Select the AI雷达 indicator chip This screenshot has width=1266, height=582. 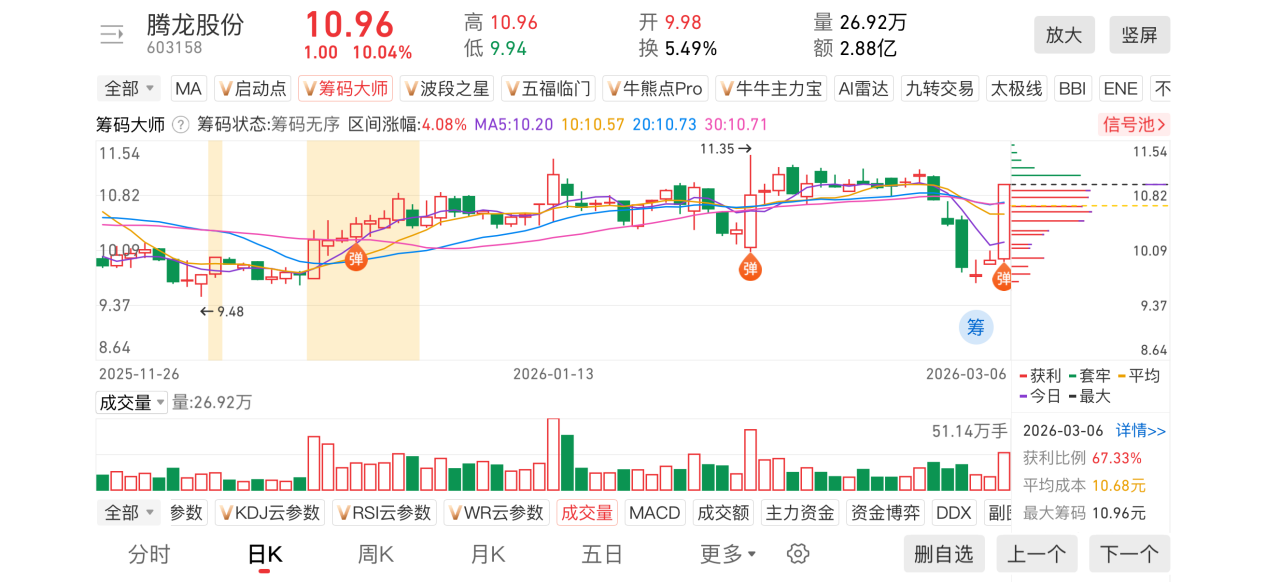pos(864,89)
